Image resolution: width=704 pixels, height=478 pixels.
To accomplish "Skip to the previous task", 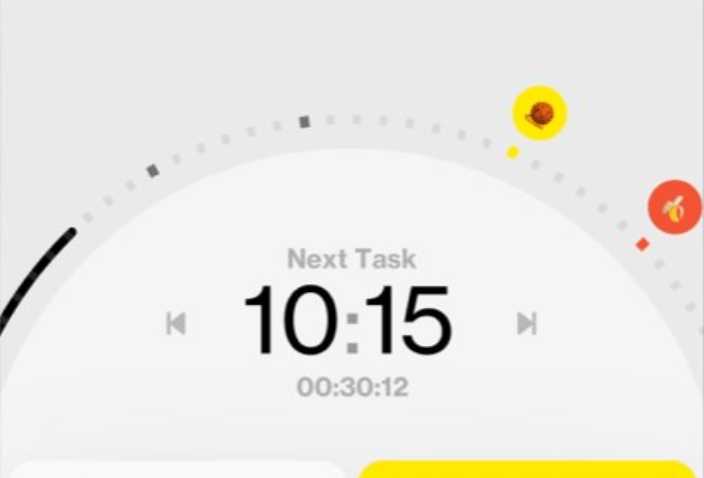I will (x=176, y=323).
